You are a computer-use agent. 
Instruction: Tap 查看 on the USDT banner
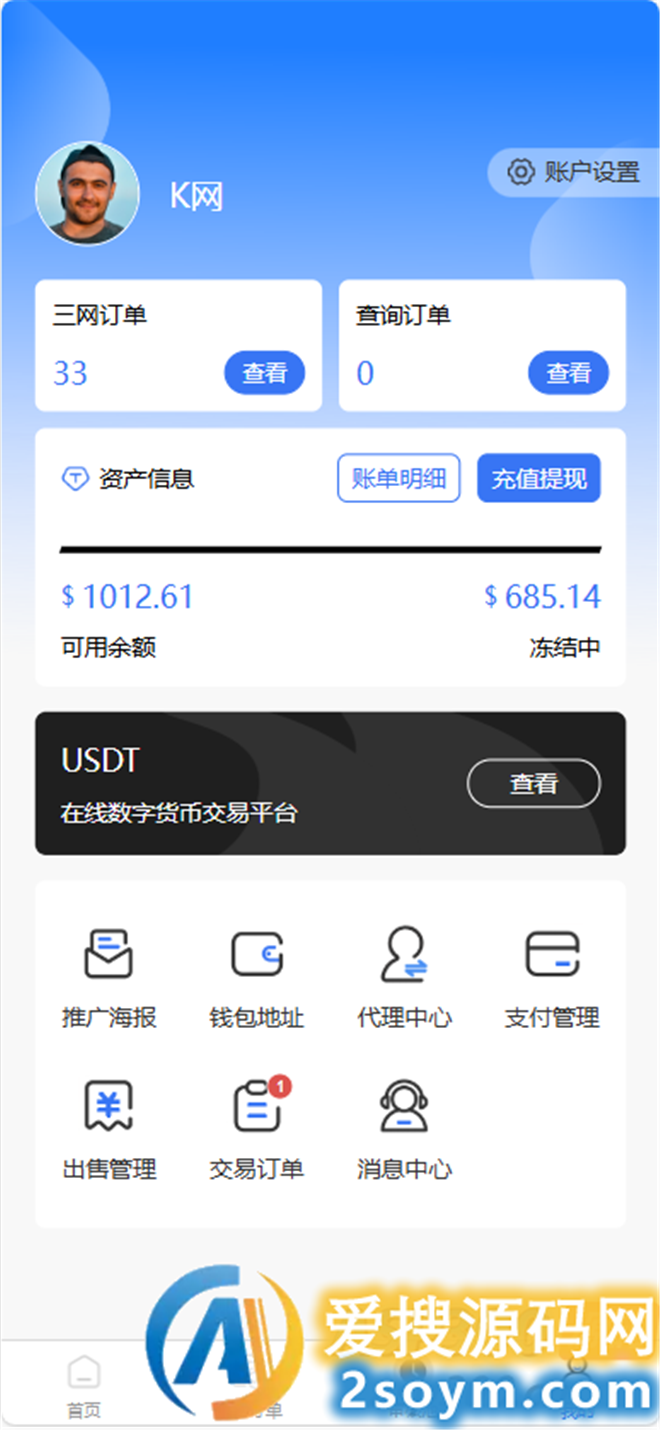[533, 783]
